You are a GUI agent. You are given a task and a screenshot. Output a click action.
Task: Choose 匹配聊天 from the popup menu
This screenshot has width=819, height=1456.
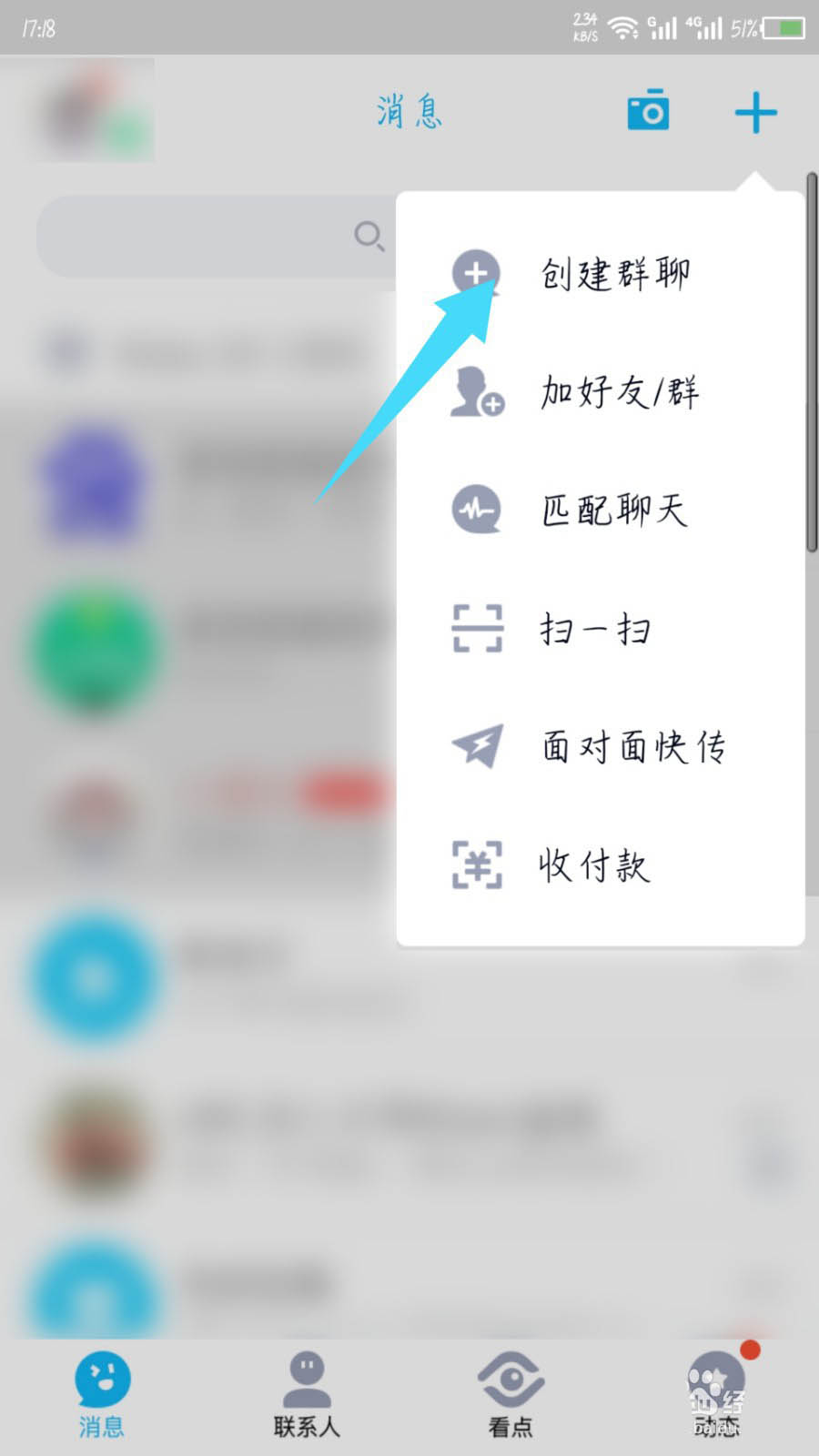tap(601, 511)
